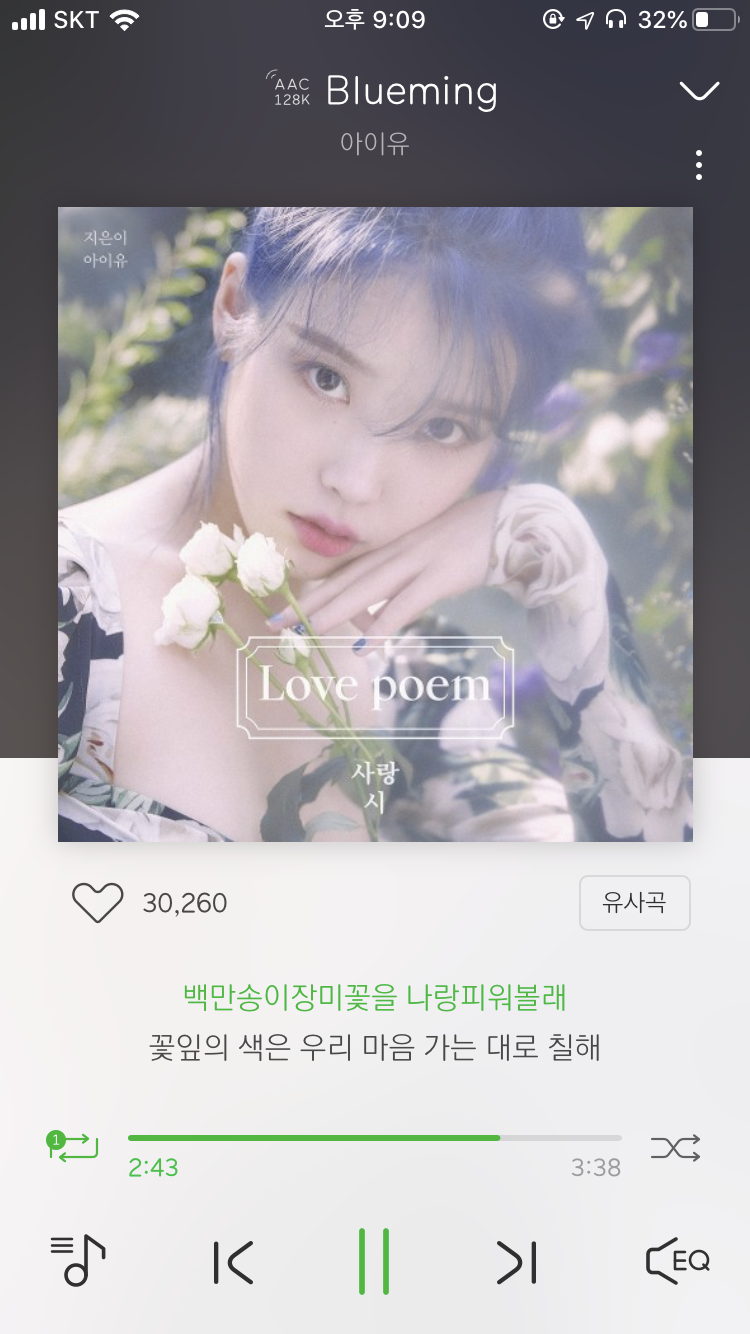Open 유사곡 similar songs
750x1334 pixels.
[635, 902]
